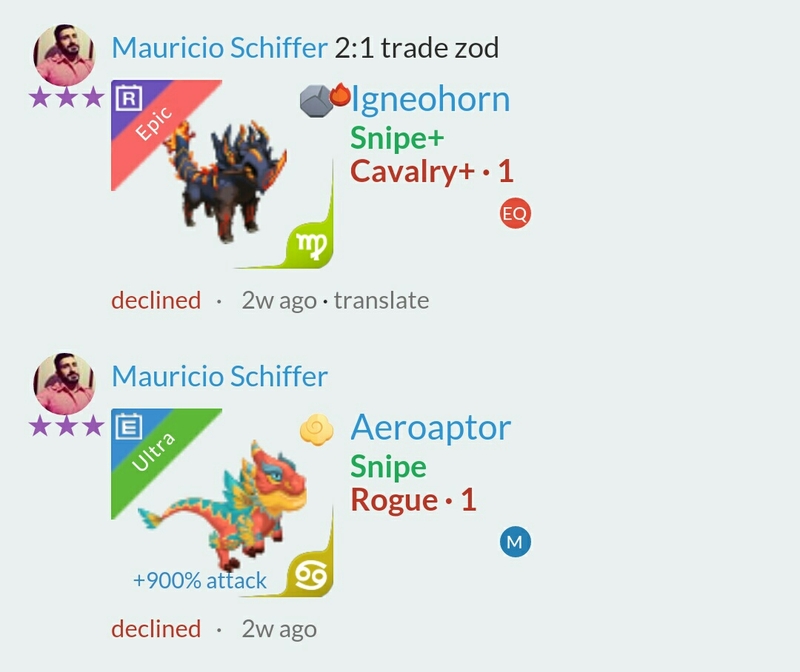
Task: Open the avatar photo beside the Aeroaptor post
Action: pyautogui.click(x=64, y=383)
